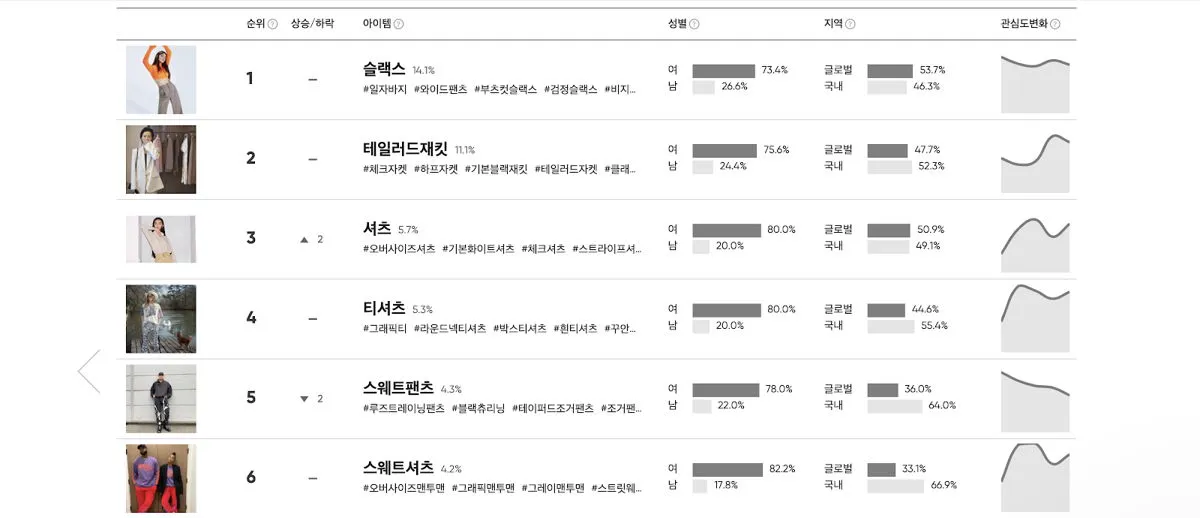Show help for the 순위 column
Screen dimensions: 1200x518
coord(272,24)
